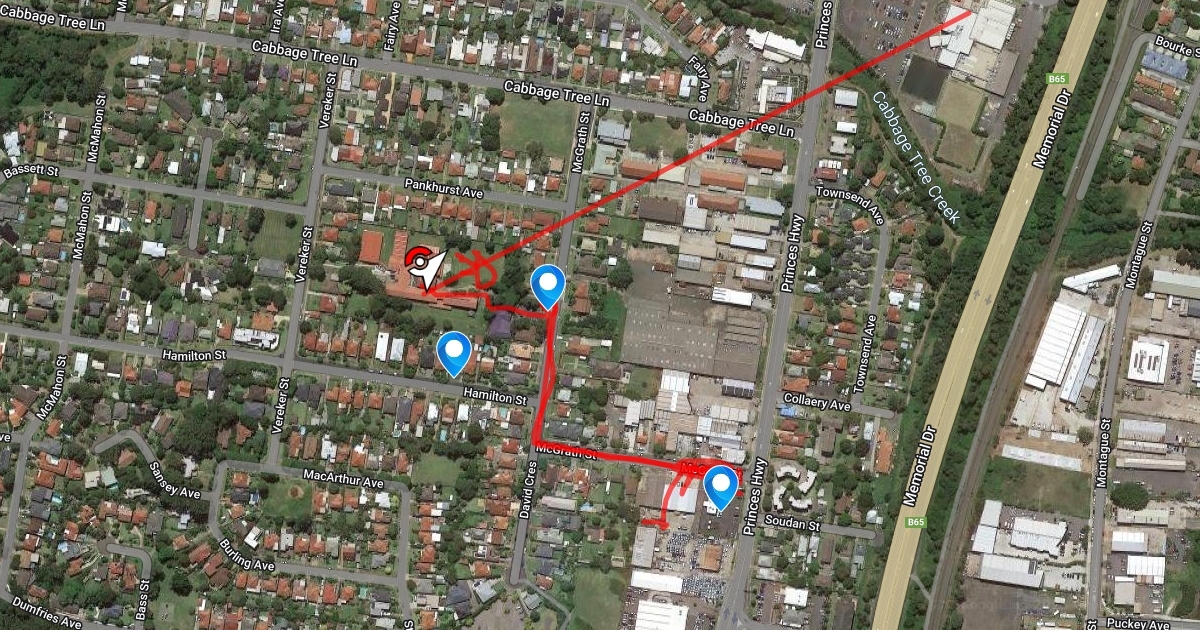1200x630 pixels.
Task: Select the blue pin beside Princes Hwy near Soudan St
Action: click(721, 488)
